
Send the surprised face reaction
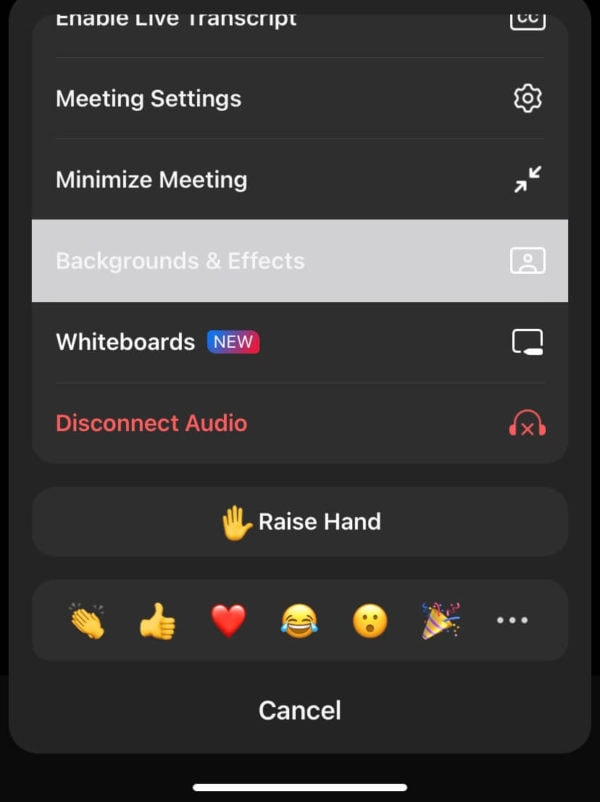[x=370, y=621]
